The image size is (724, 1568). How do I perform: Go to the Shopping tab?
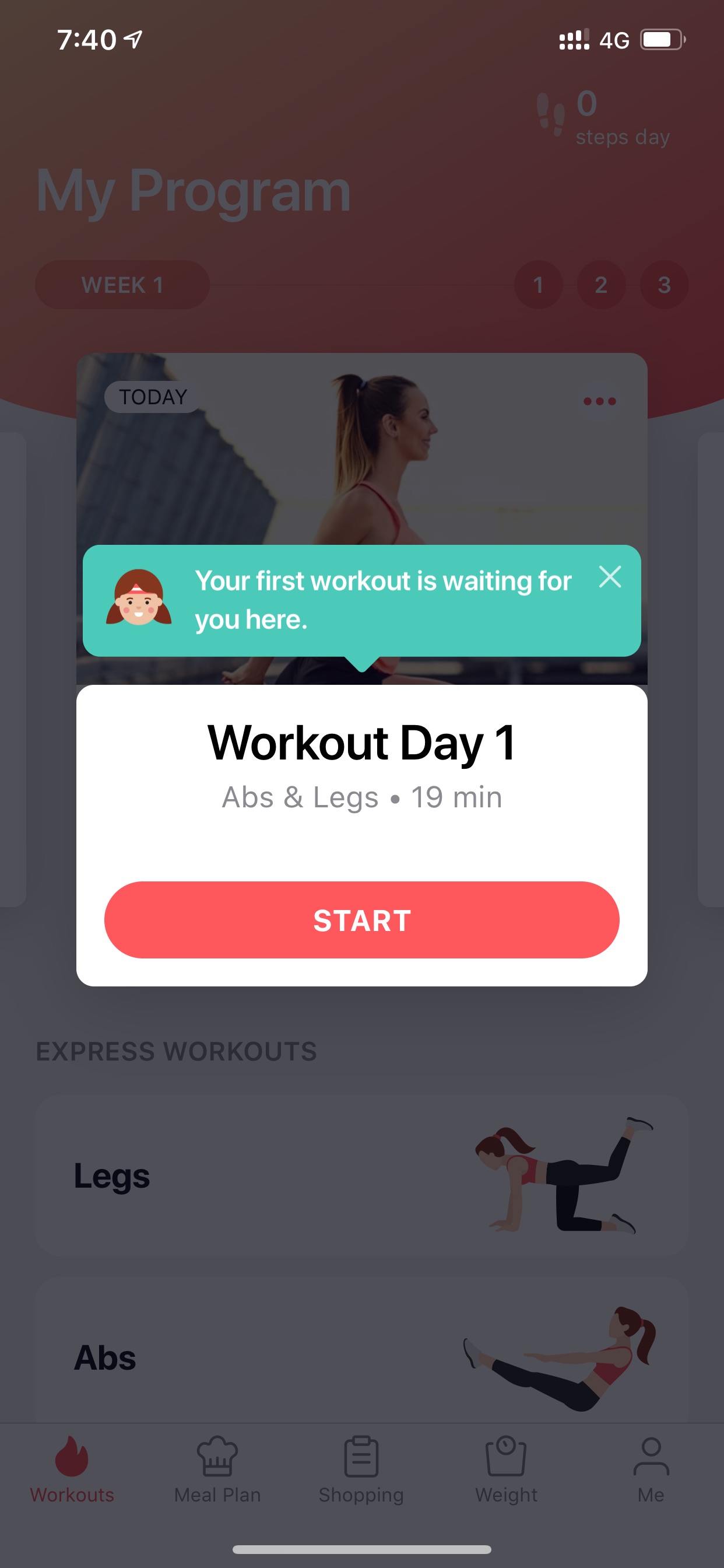pyautogui.click(x=361, y=1469)
